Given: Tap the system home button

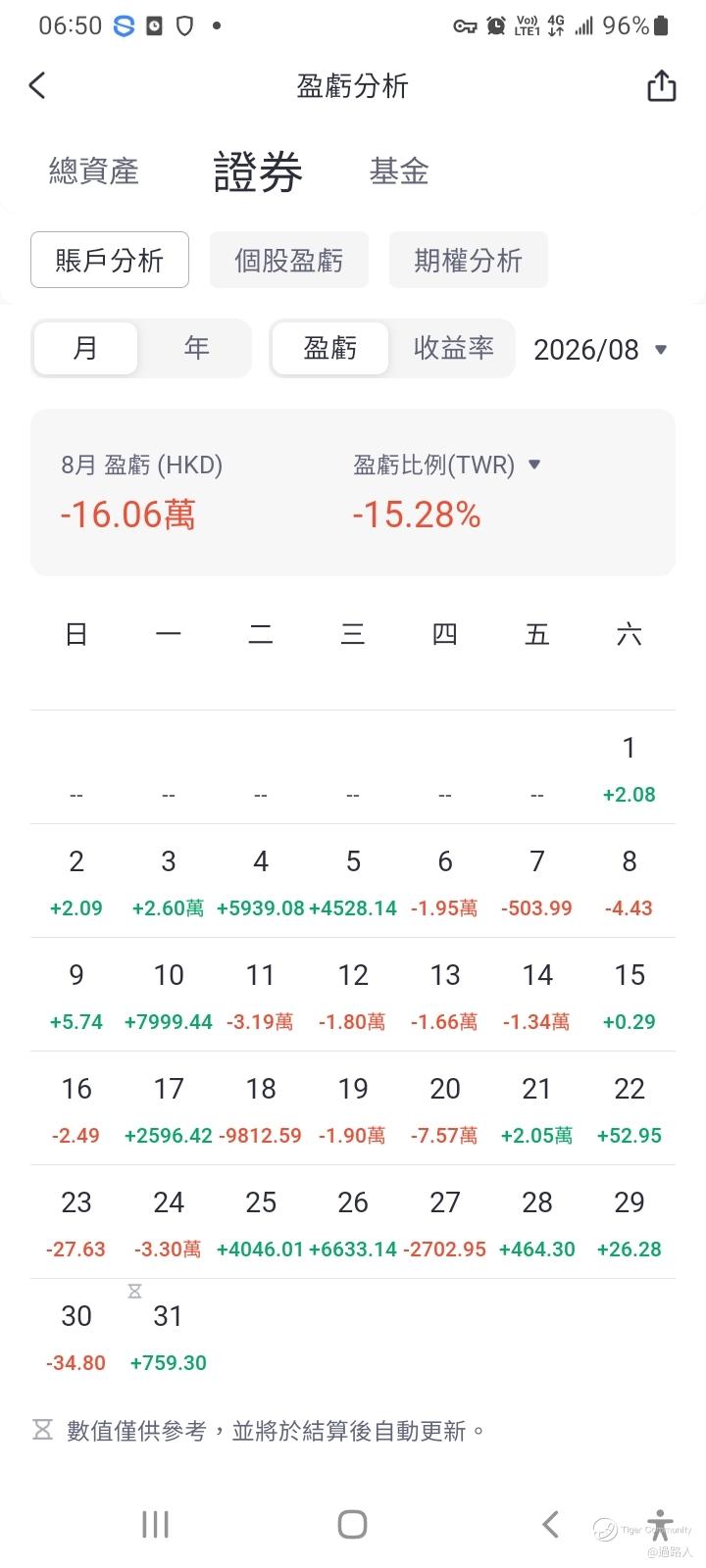Looking at the screenshot, I should point(352,1524).
